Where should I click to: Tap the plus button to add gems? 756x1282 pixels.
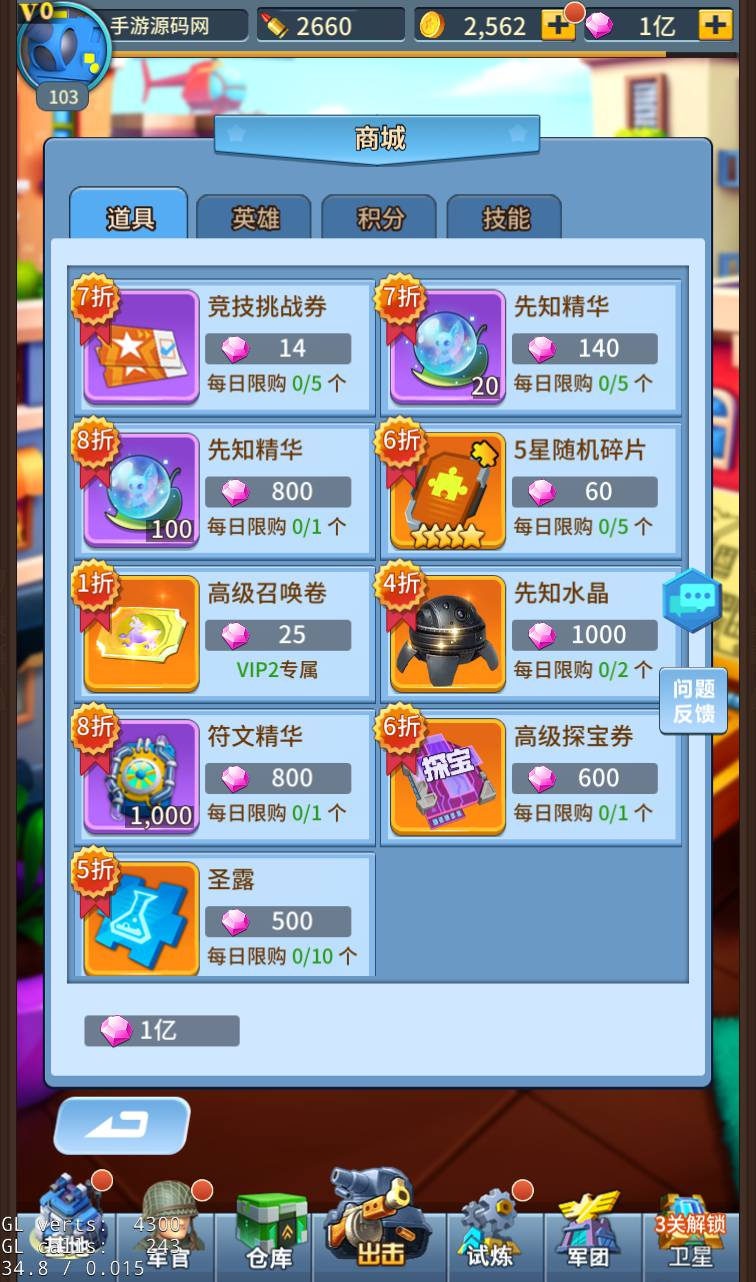click(x=715, y=25)
